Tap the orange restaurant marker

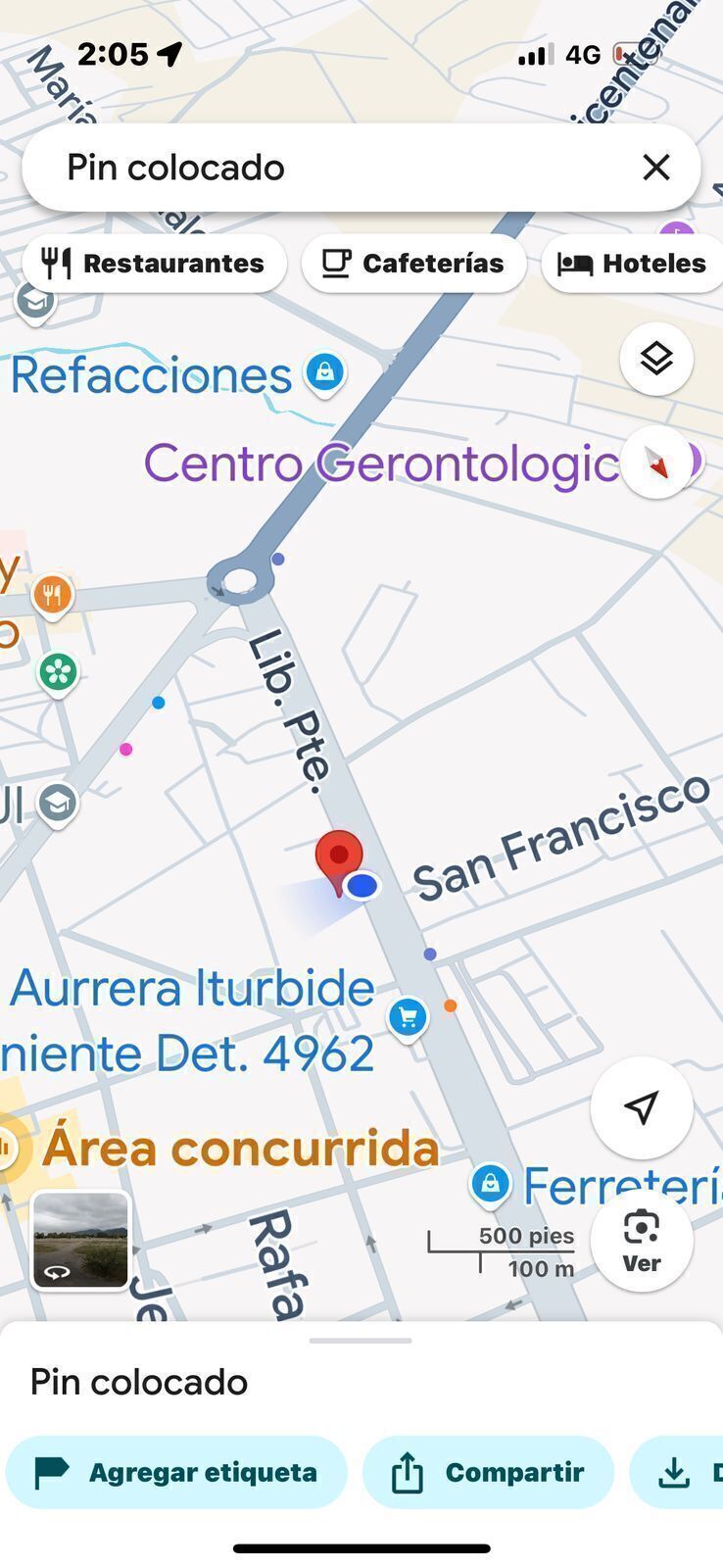click(x=52, y=594)
